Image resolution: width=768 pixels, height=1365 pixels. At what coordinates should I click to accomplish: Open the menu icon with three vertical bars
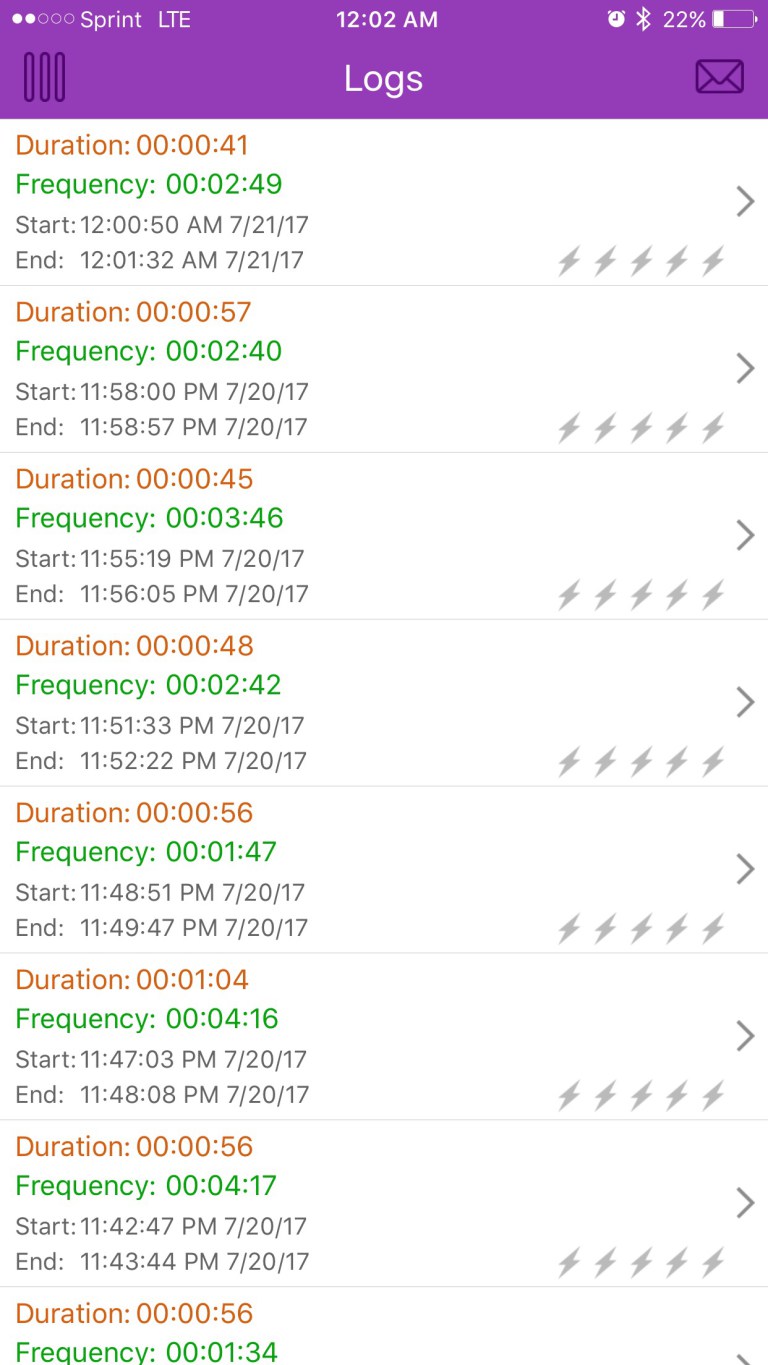45,77
